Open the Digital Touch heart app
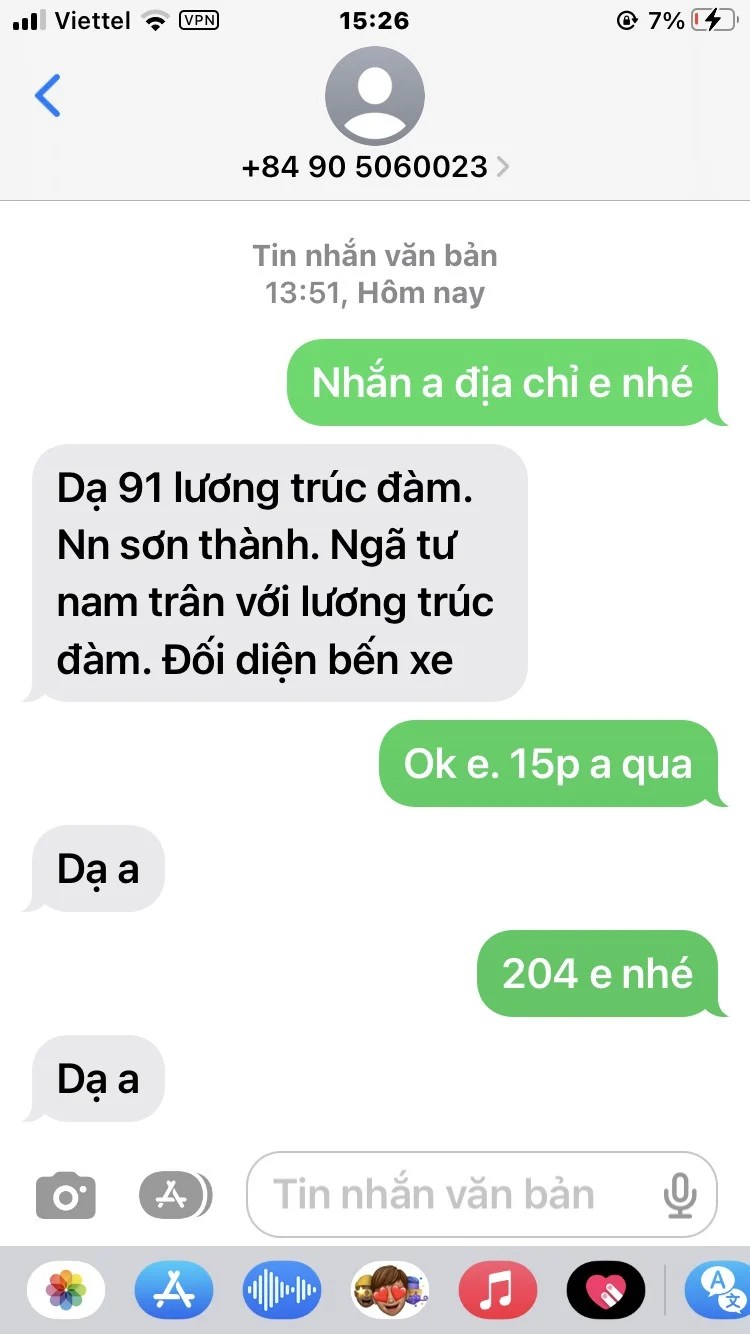 tap(605, 1290)
